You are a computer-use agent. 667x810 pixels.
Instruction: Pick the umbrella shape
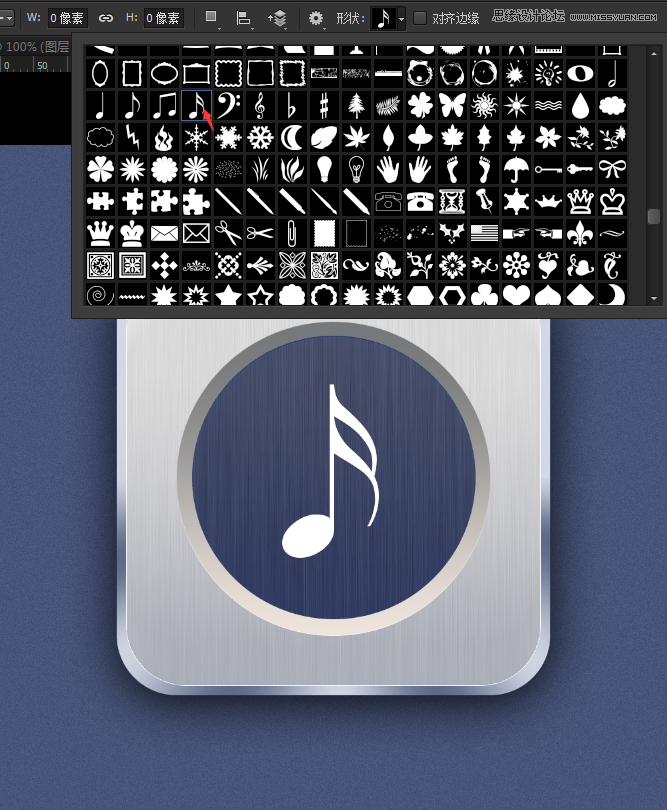tap(516, 168)
